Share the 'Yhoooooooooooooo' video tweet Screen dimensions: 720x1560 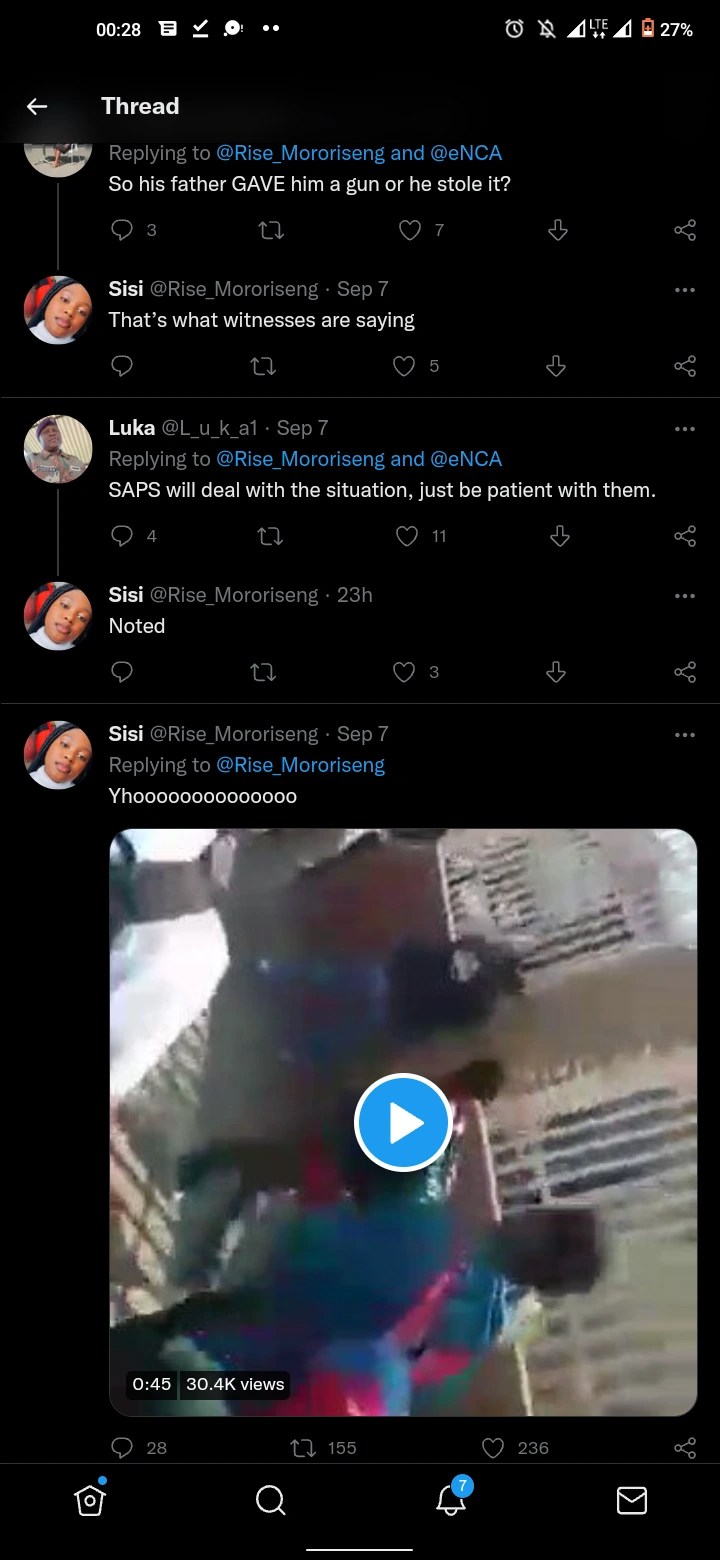tap(684, 1447)
